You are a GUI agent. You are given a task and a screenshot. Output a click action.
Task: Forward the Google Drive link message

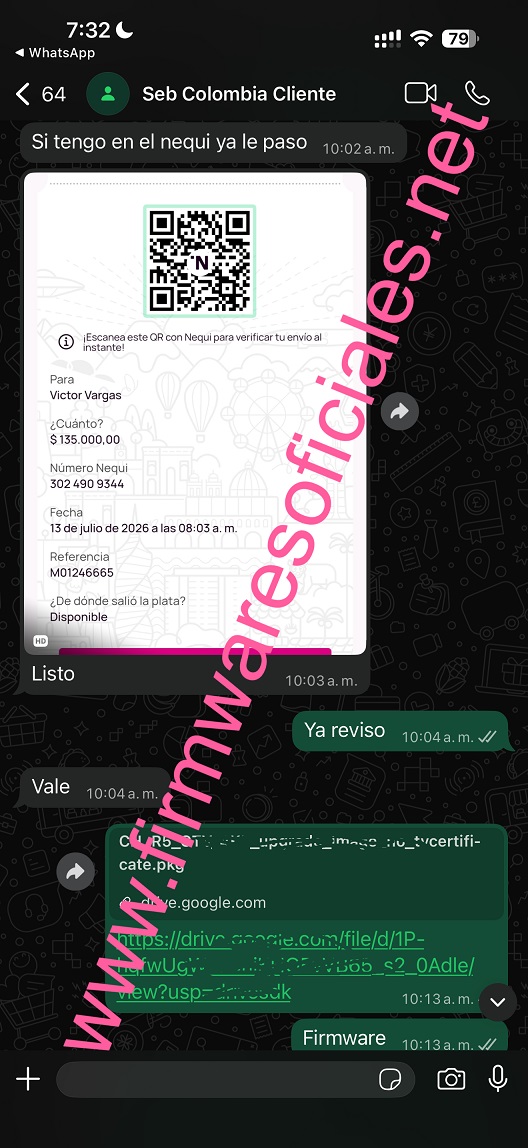click(x=75, y=871)
